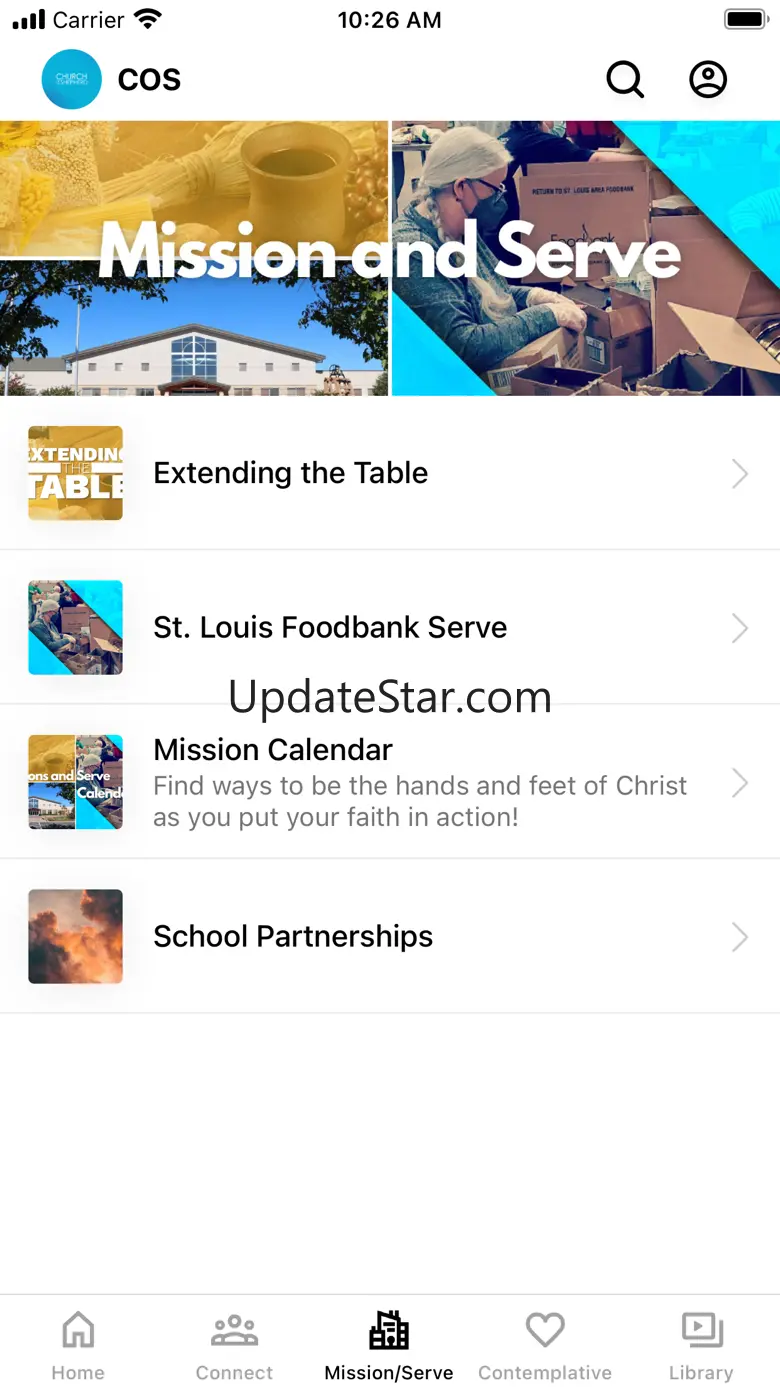Switch to the Contemplative tab
The width and height of the screenshot is (780, 1387).
(x=545, y=1345)
